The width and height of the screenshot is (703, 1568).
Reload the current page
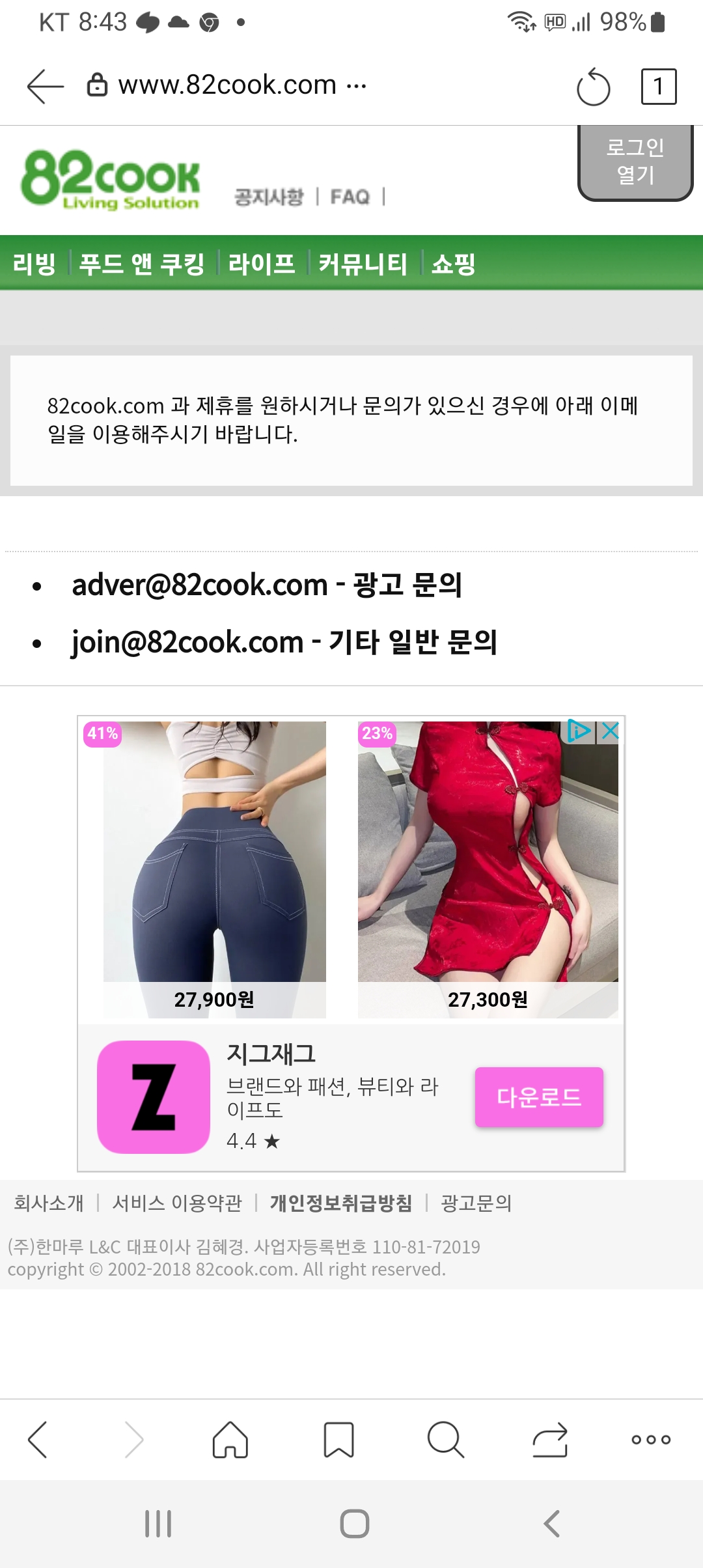(593, 87)
